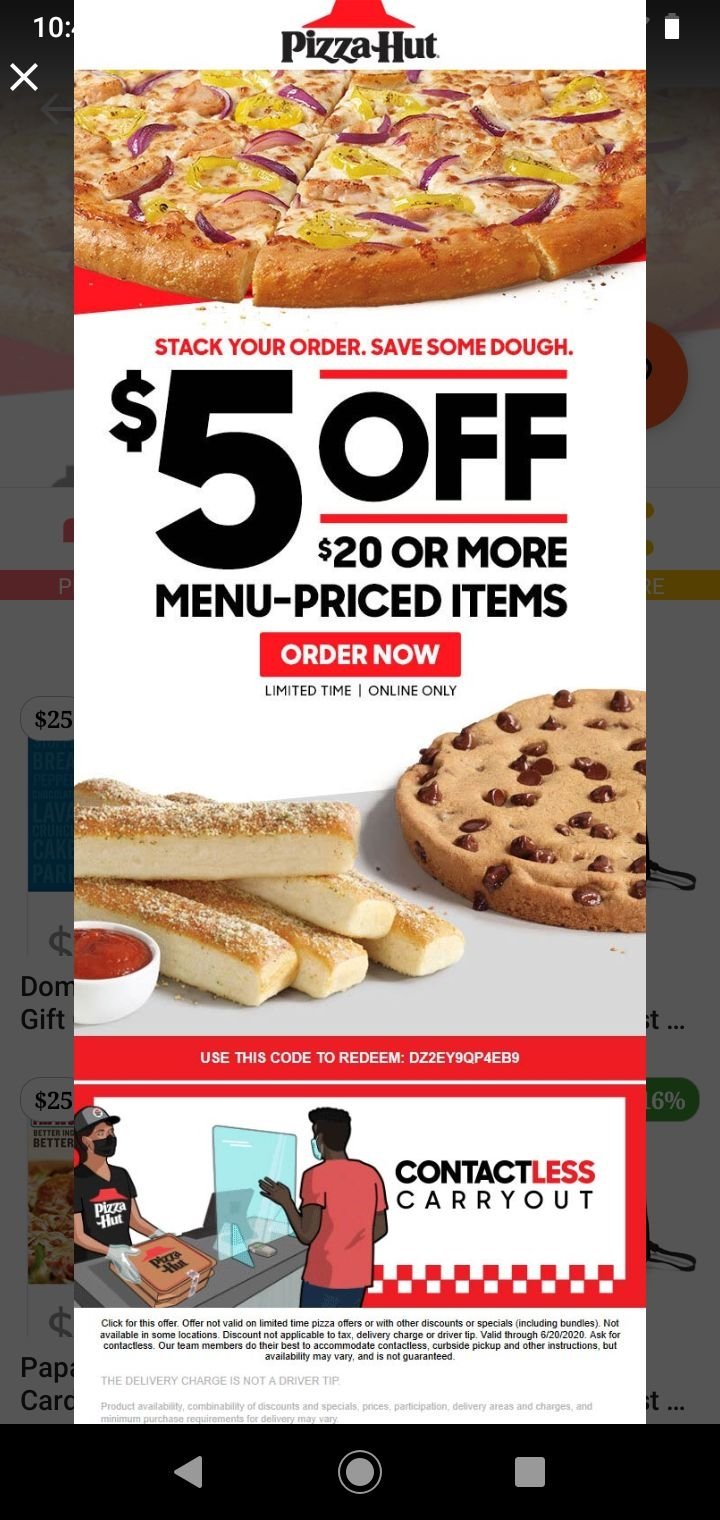
Task: Open the Pizza Hut $5 off offer image
Action: 360,711
